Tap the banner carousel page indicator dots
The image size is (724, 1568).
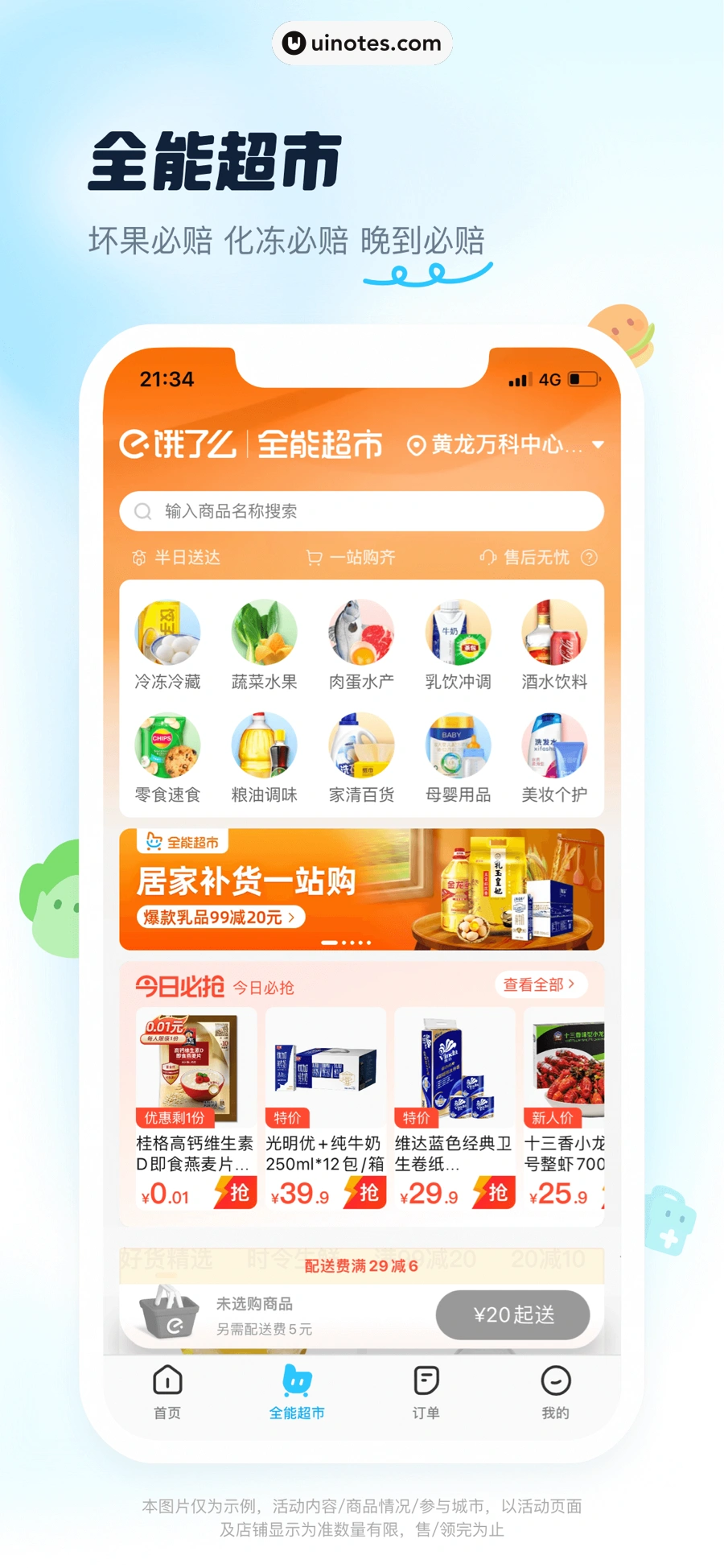pyautogui.click(x=346, y=940)
